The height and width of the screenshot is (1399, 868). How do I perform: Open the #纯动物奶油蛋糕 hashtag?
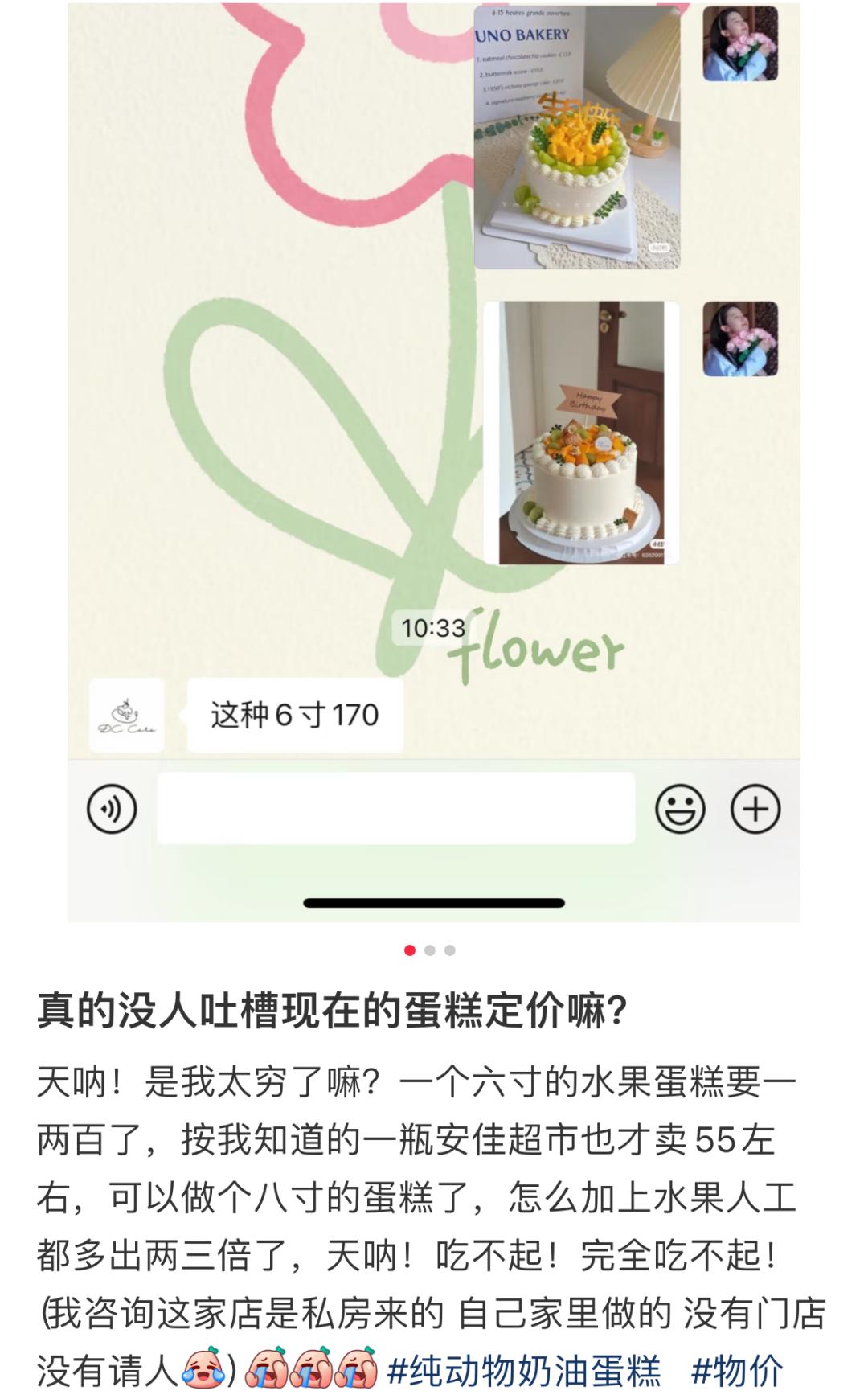(x=524, y=1372)
